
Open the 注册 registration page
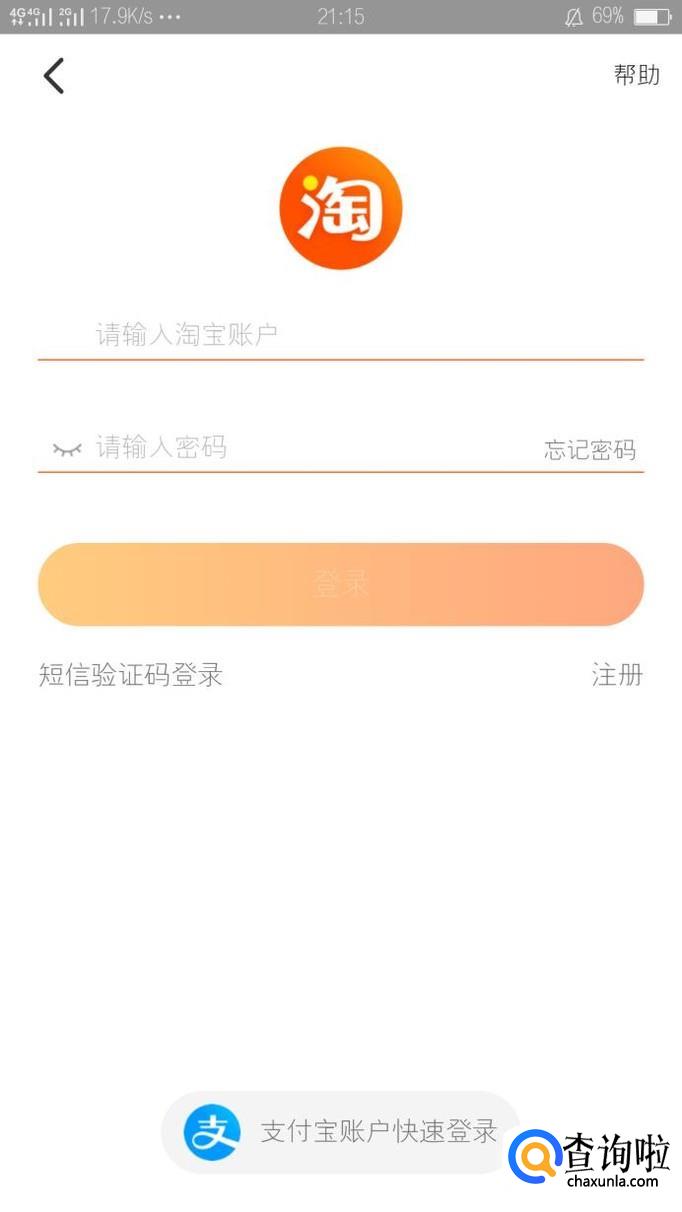click(x=616, y=675)
